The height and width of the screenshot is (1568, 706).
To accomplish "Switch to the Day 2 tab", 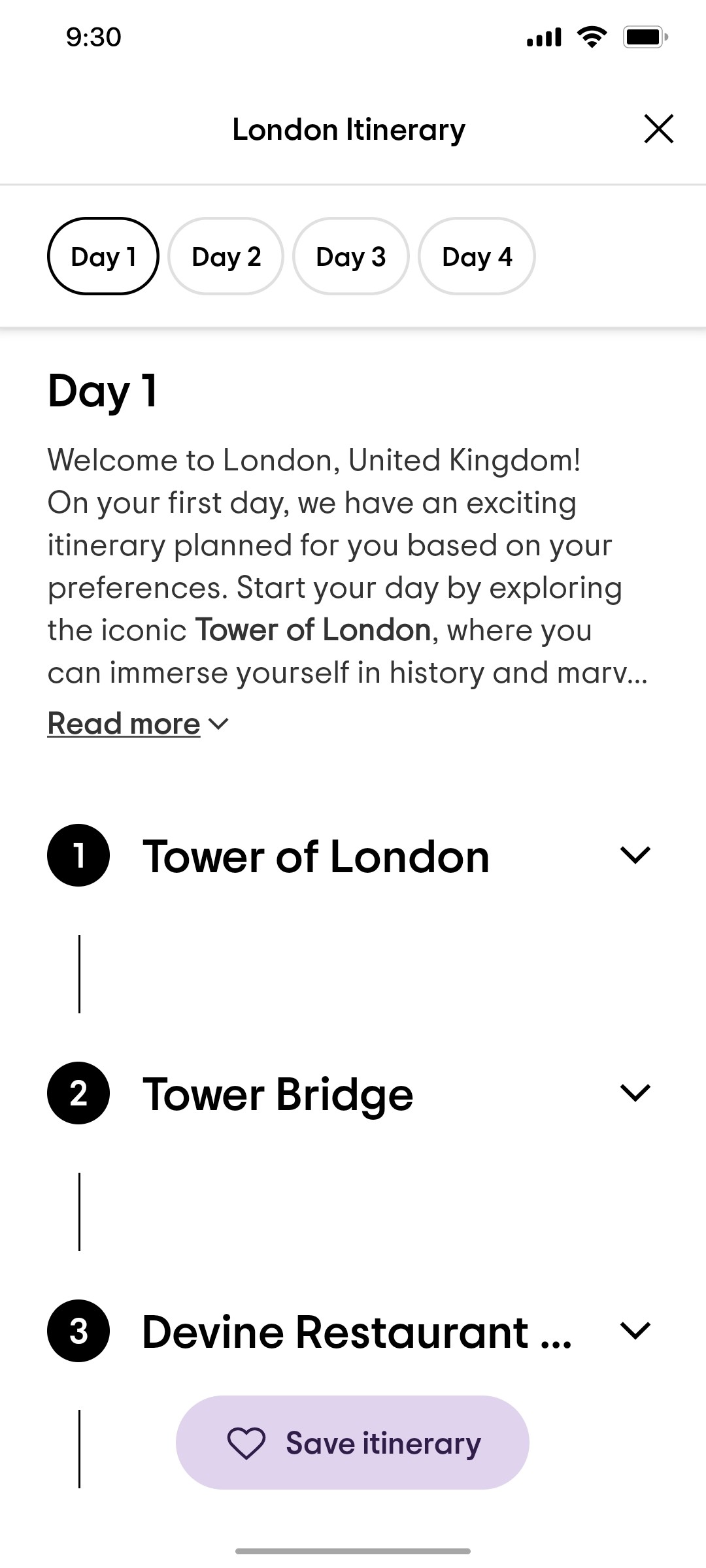I will (226, 256).
